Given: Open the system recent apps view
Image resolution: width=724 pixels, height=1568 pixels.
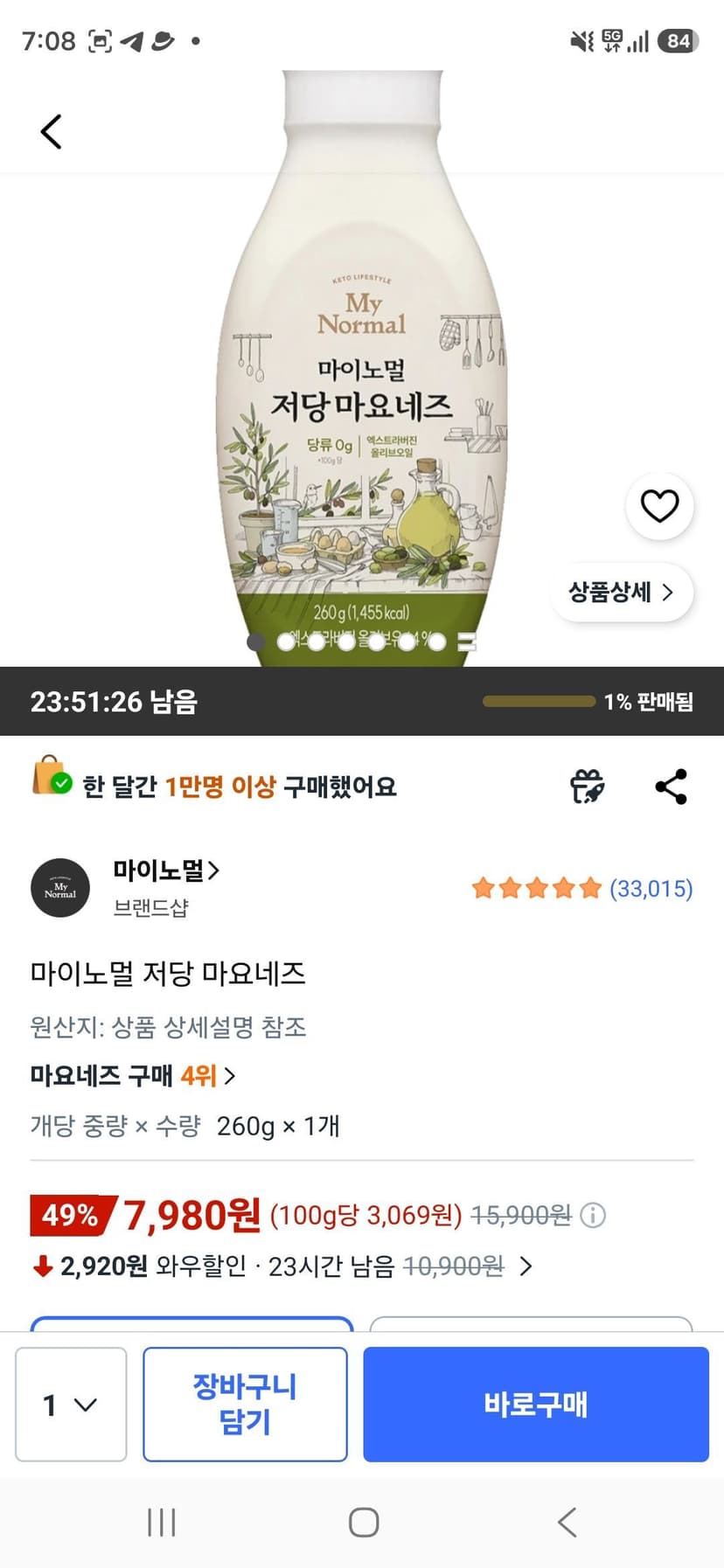Looking at the screenshot, I should pos(162,1522).
